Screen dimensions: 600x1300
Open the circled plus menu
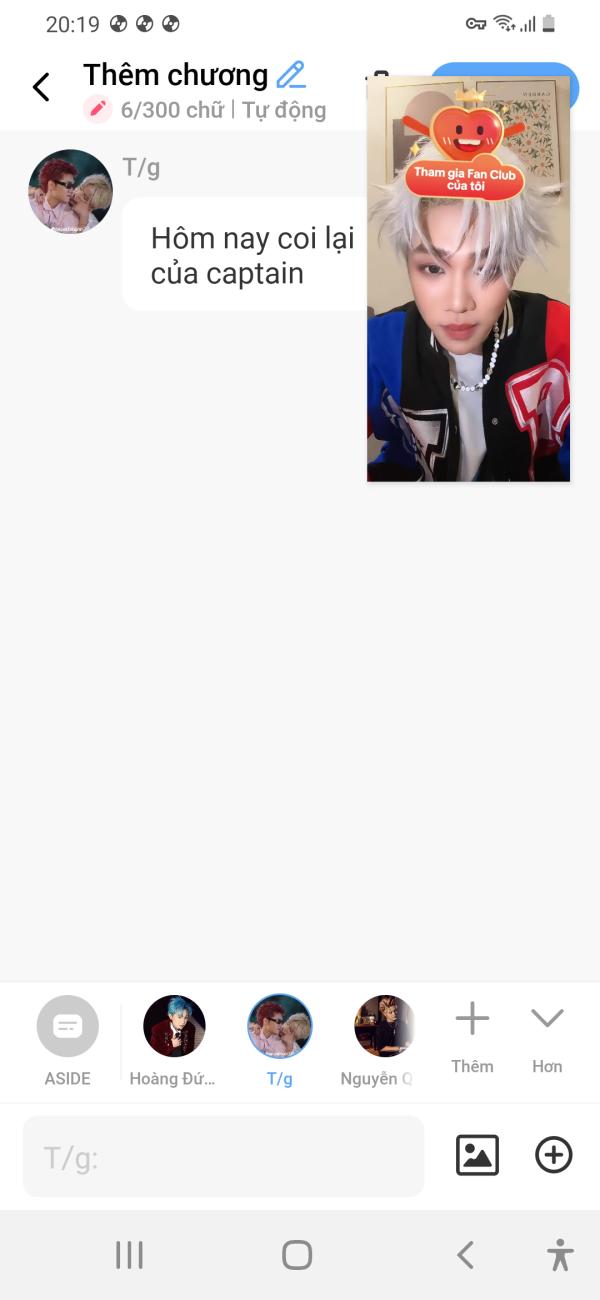coord(554,1155)
